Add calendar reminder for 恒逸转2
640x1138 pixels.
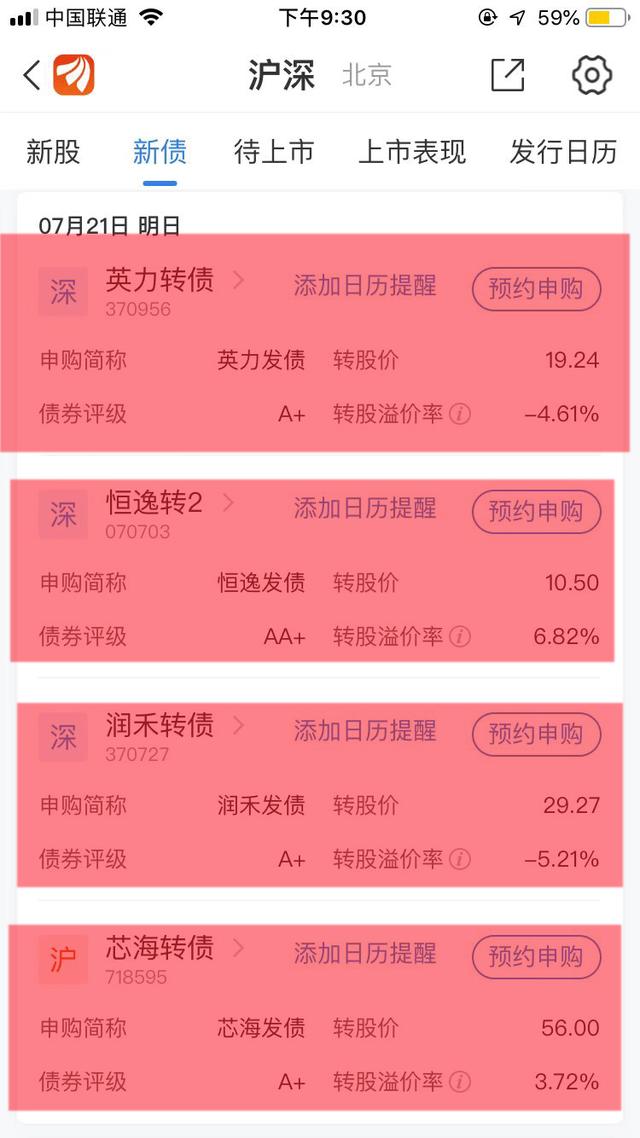365,509
